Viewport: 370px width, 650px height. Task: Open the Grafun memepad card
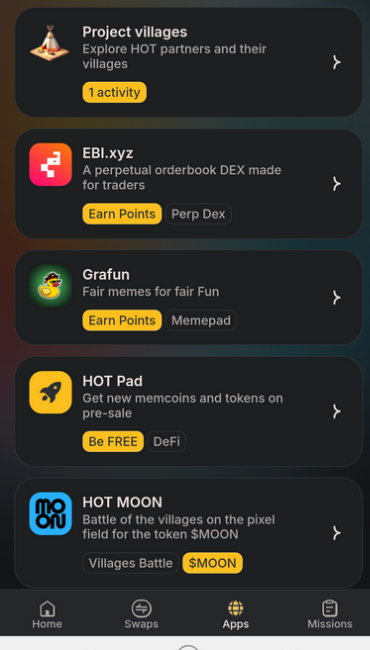189,297
